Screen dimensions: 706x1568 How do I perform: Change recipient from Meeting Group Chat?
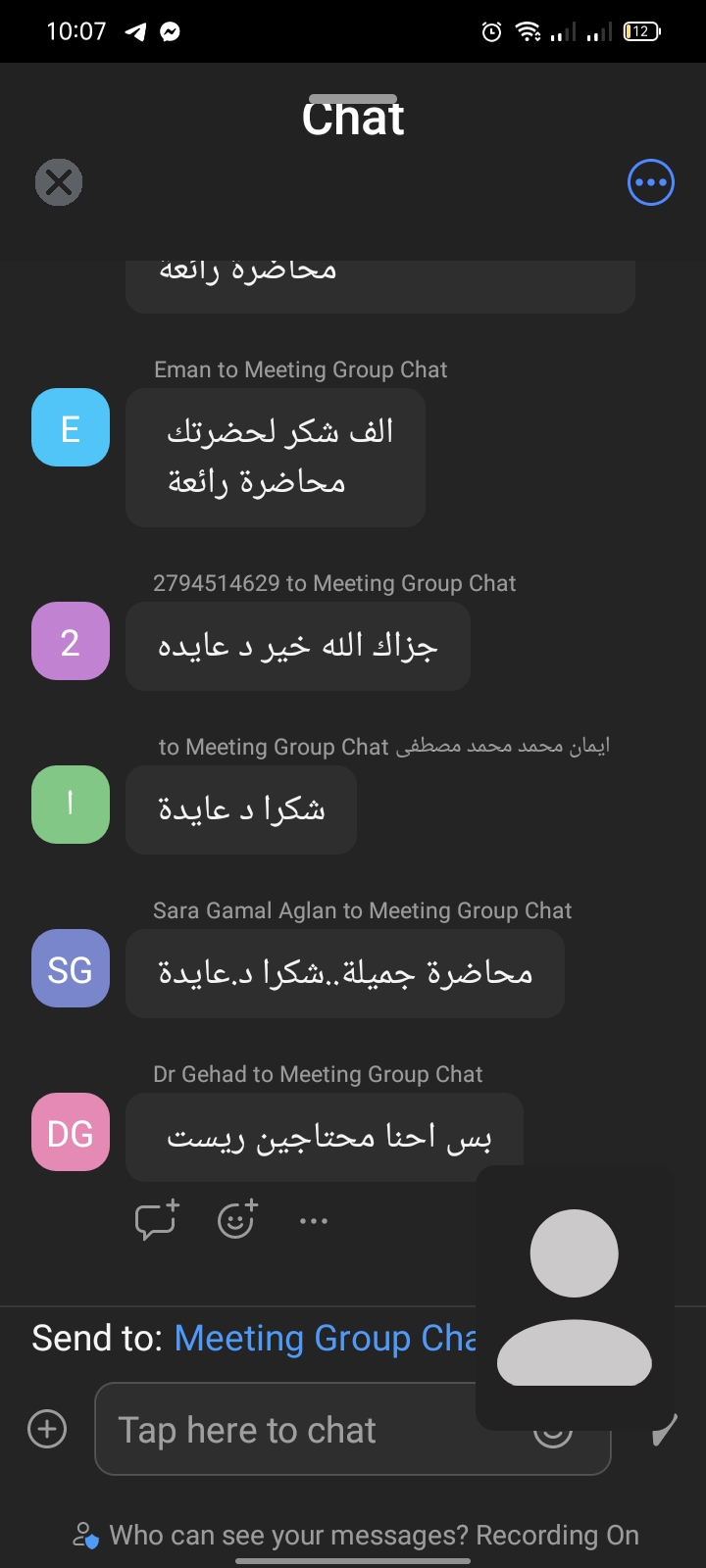coord(324,1339)
